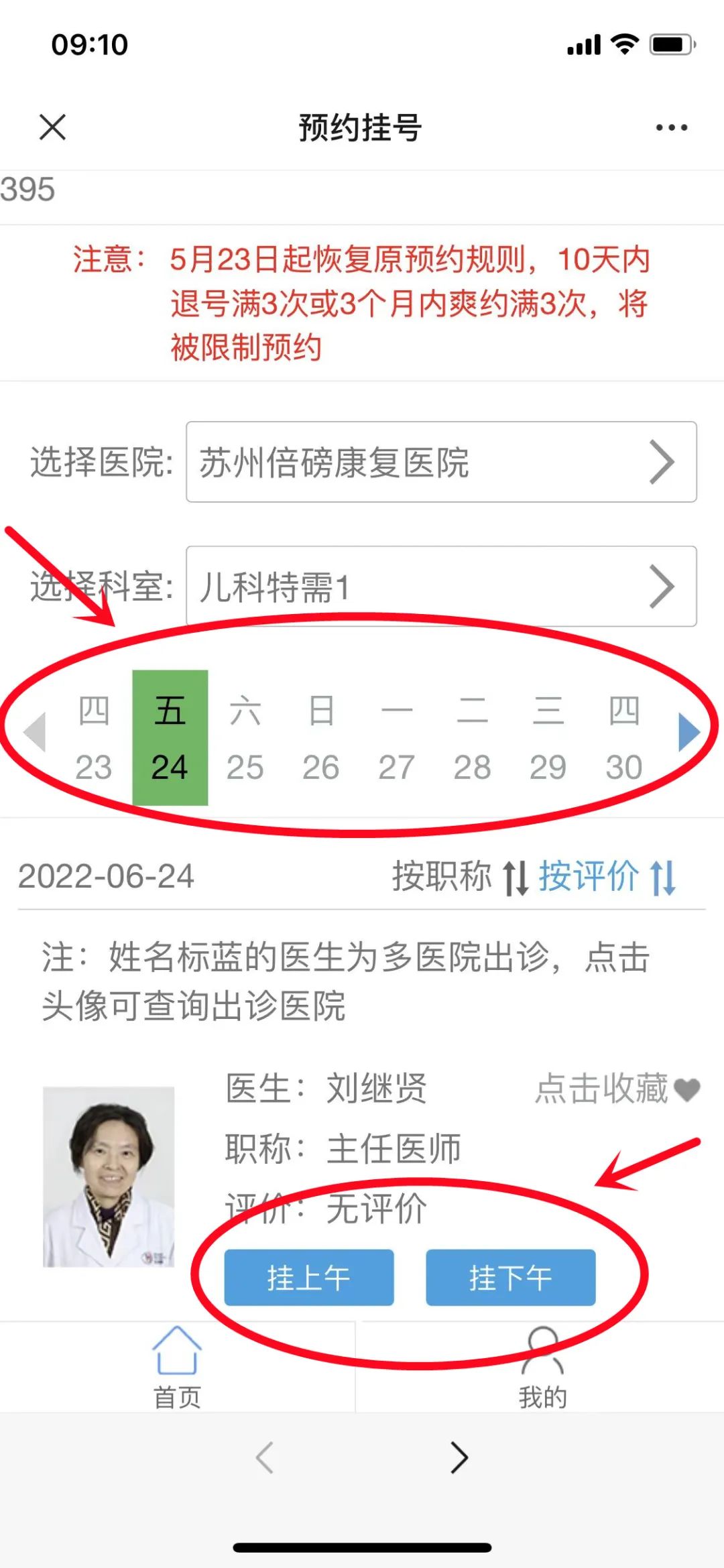724x1568 pixels.
Task: Open the 选择医院 hospital picker
Action: 440,462
